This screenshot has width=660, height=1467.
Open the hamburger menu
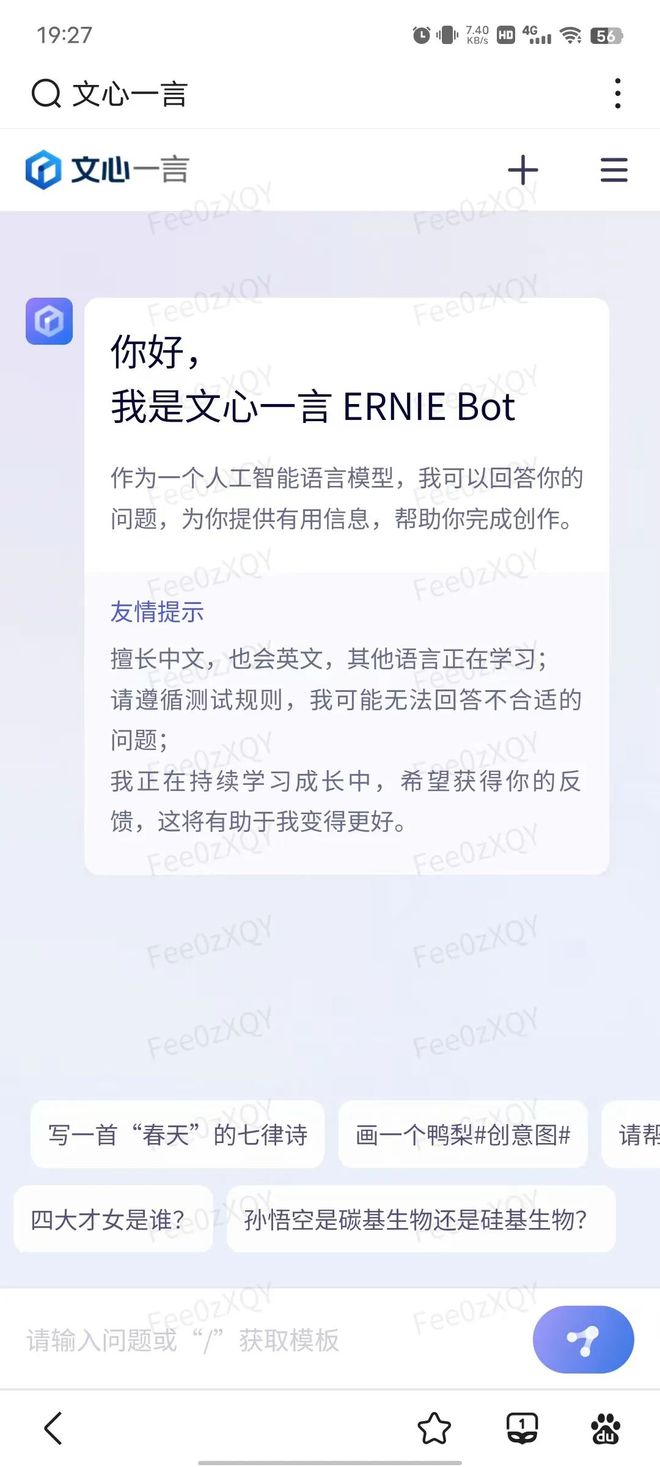(613, 170)
